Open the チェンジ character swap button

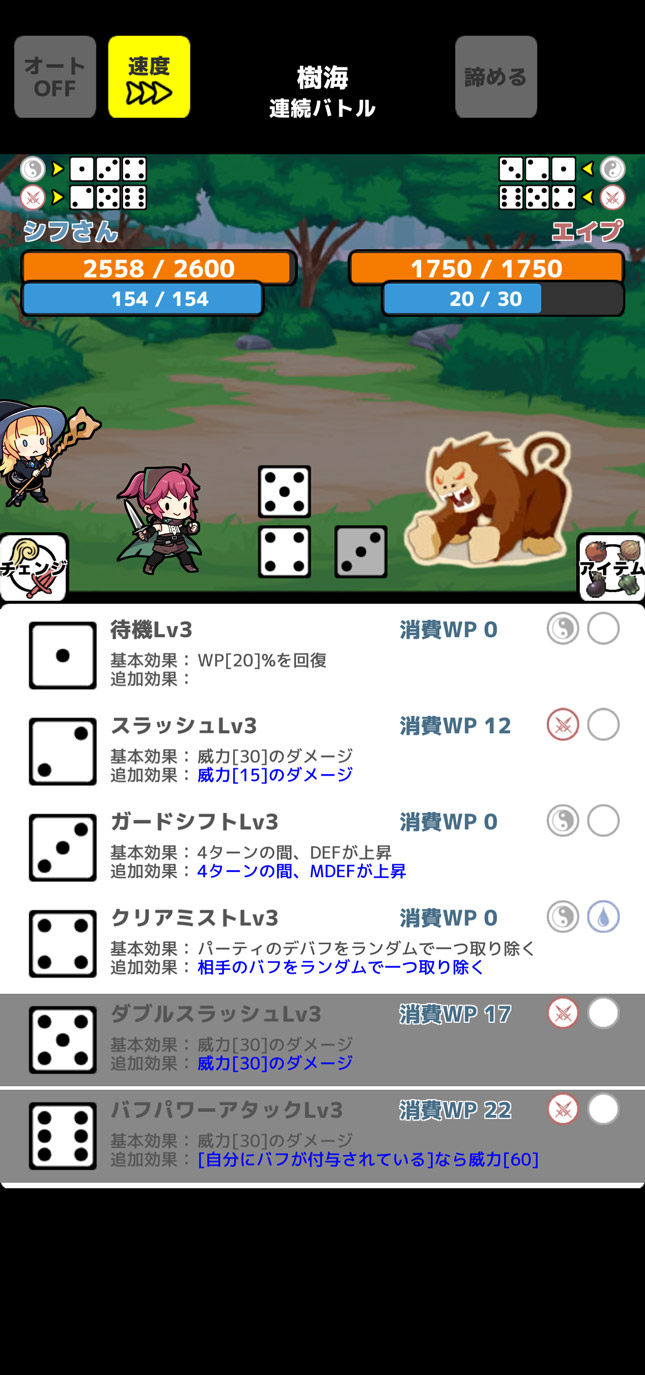[34, 568]
